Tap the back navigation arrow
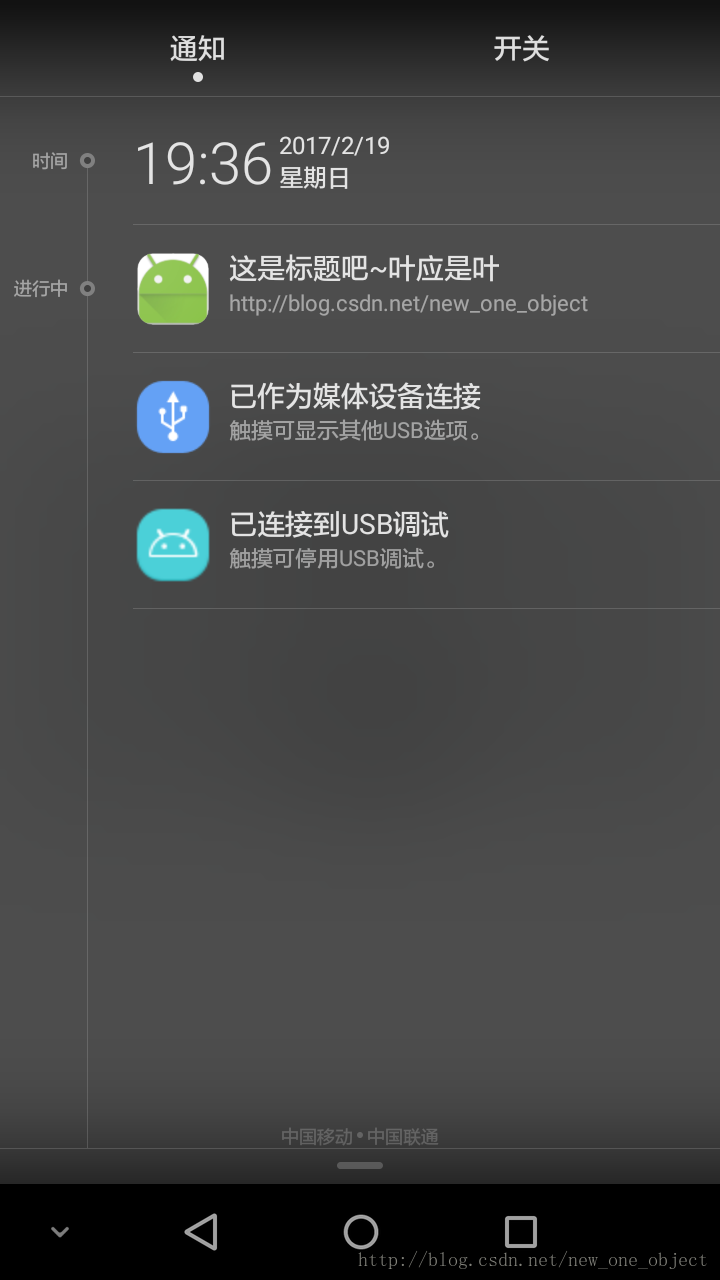The width and height of the screenshot is (720, 1280). click(202, 1232)
